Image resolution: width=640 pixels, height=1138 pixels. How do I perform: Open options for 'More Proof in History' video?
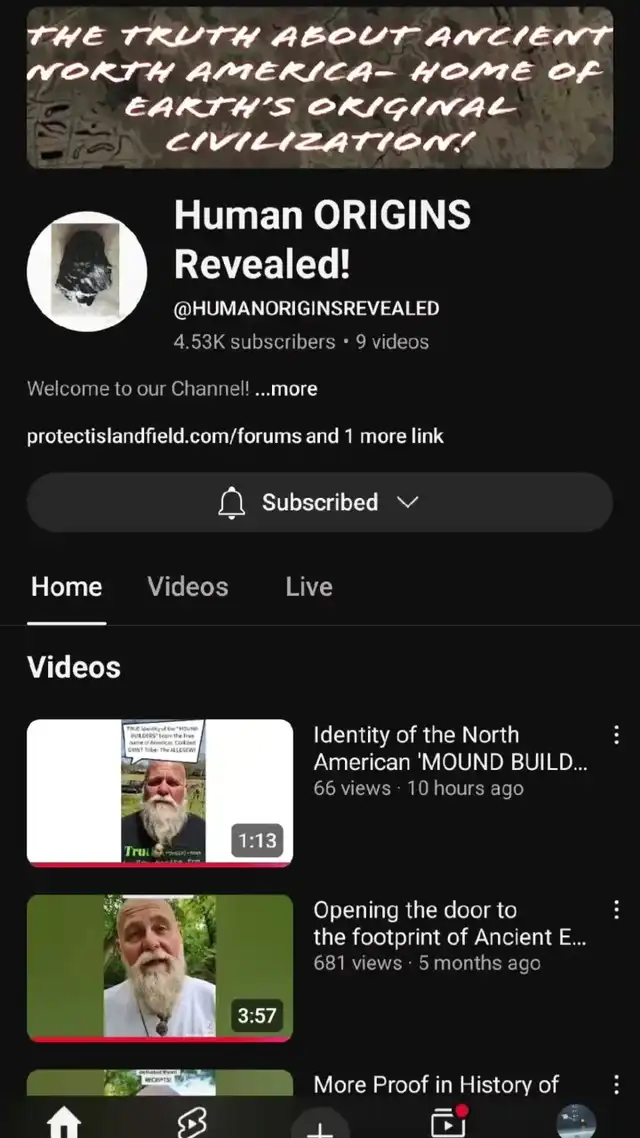[x=616, y=1085]
